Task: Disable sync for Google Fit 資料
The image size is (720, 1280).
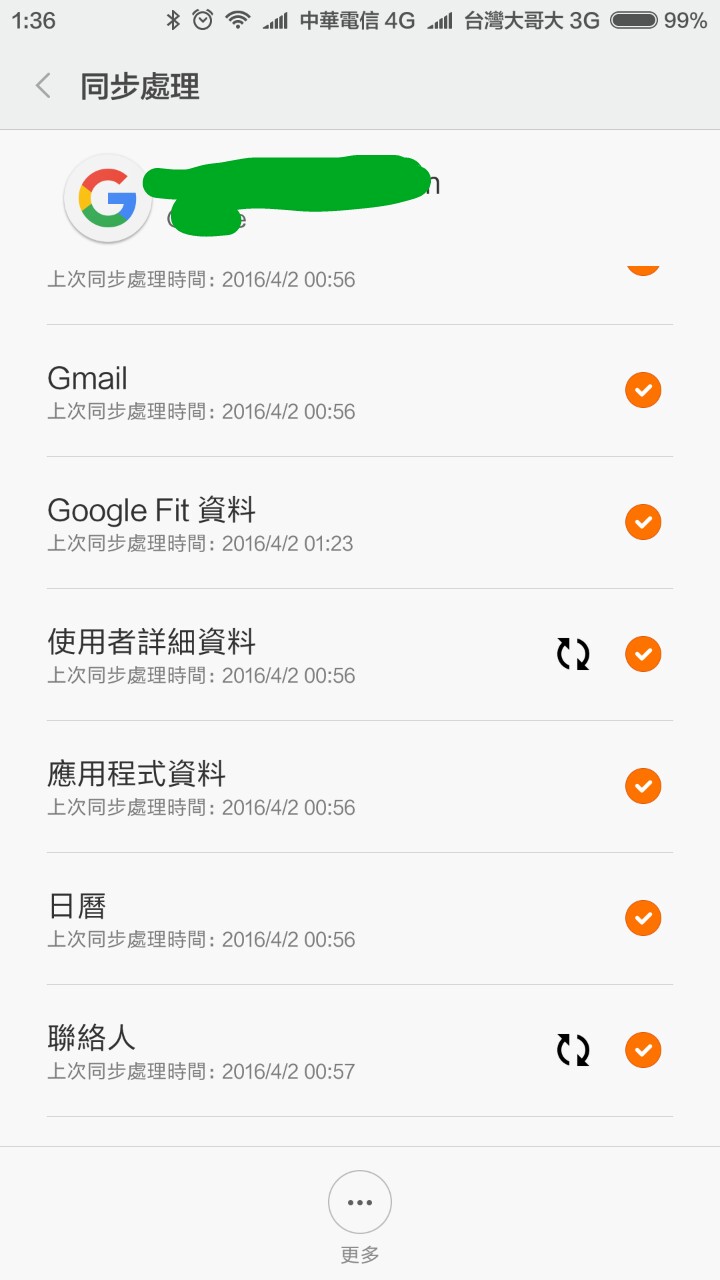Action: [x=643, y=522]
